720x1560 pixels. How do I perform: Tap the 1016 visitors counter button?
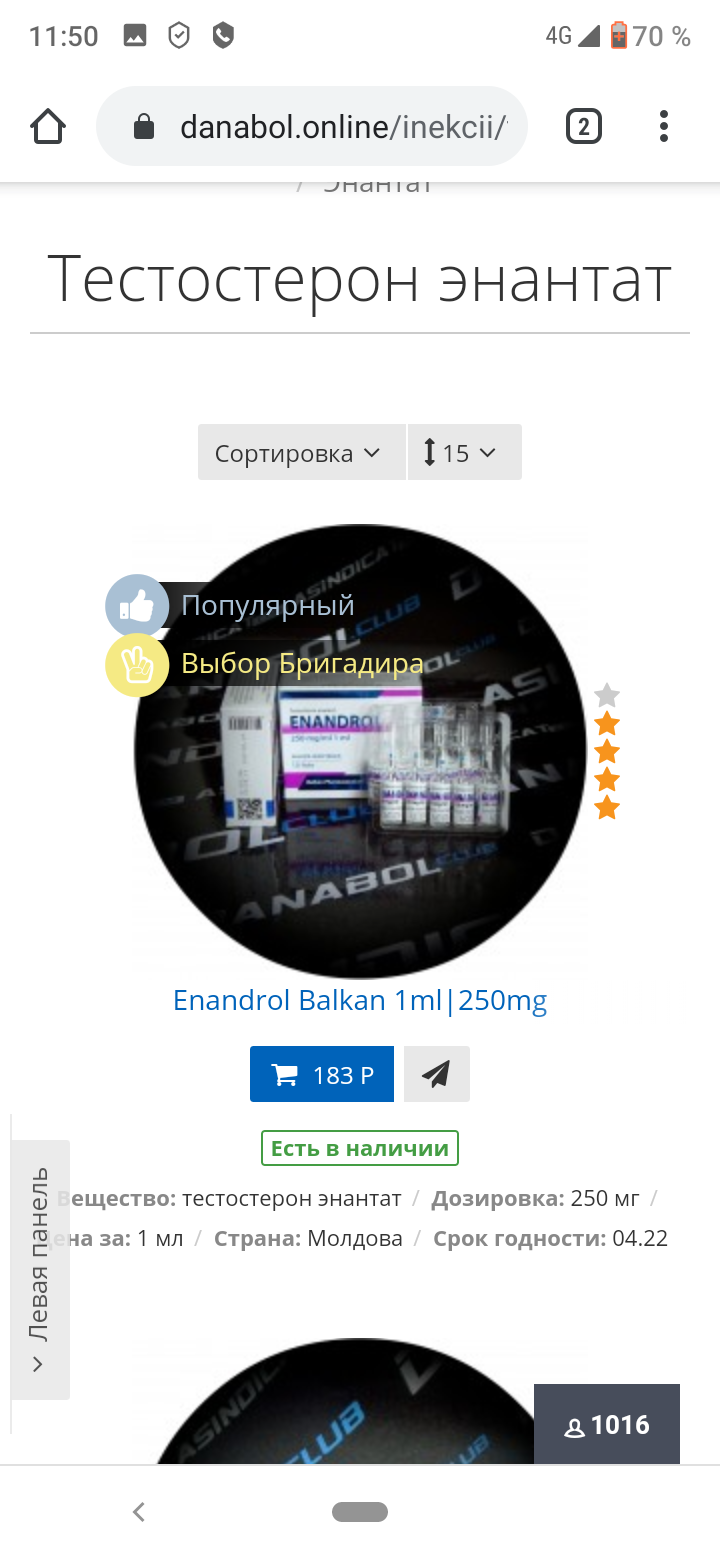(607, 1425)
